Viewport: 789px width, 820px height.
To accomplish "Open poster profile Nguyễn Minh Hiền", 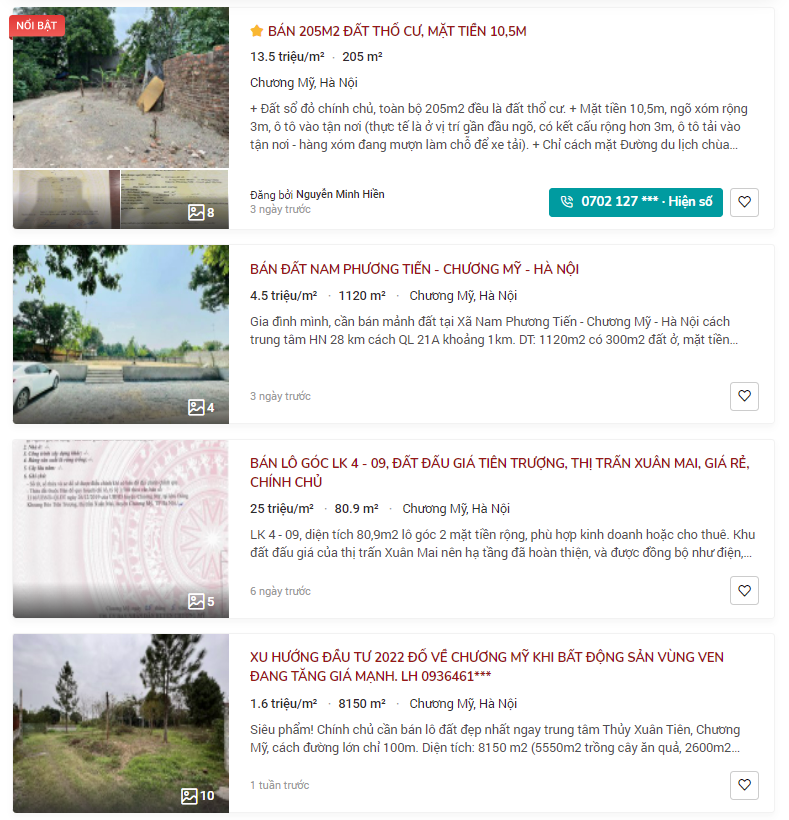I will (x=340, y=194).
